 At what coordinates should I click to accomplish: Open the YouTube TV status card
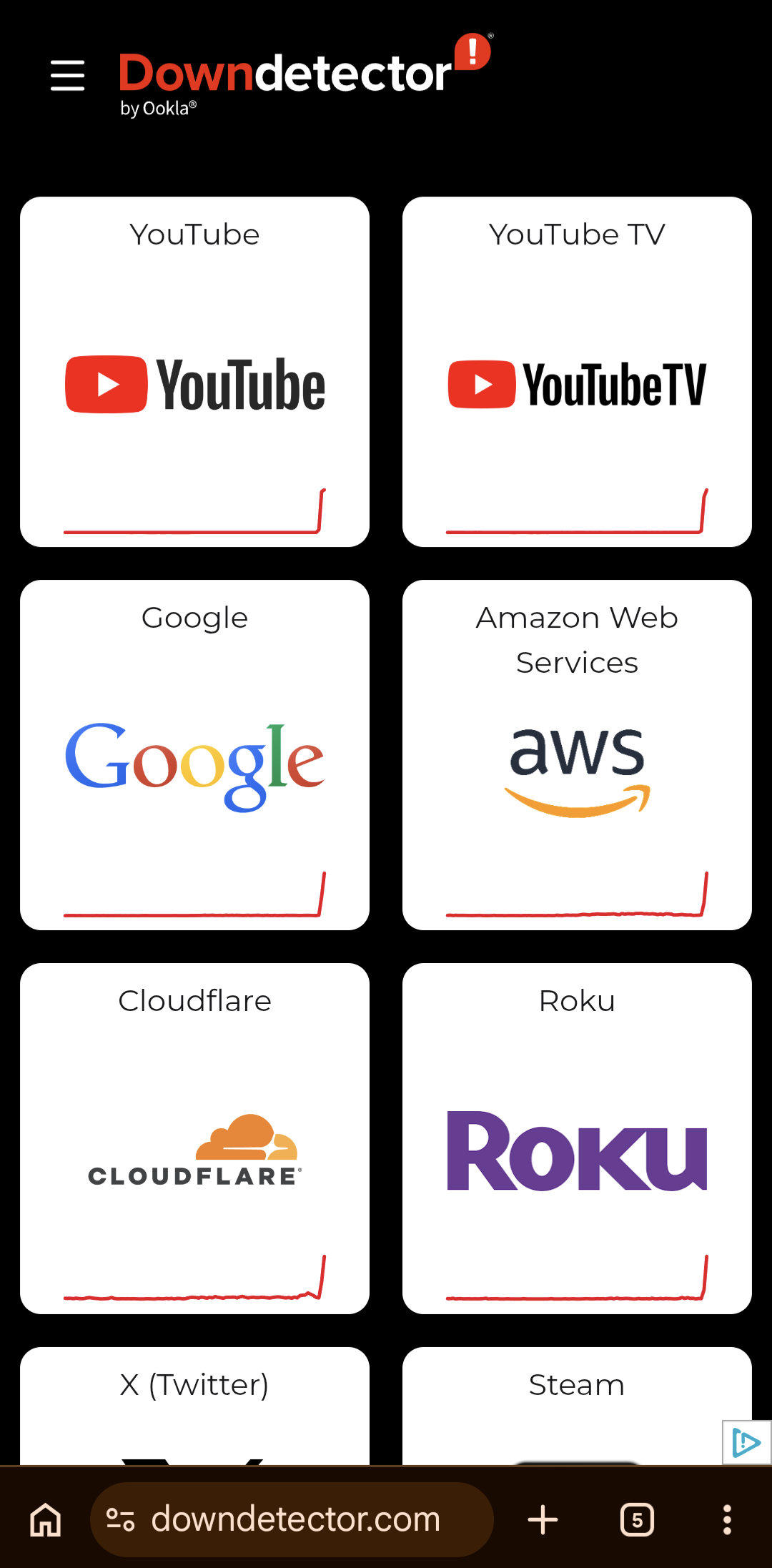(577, 372)
